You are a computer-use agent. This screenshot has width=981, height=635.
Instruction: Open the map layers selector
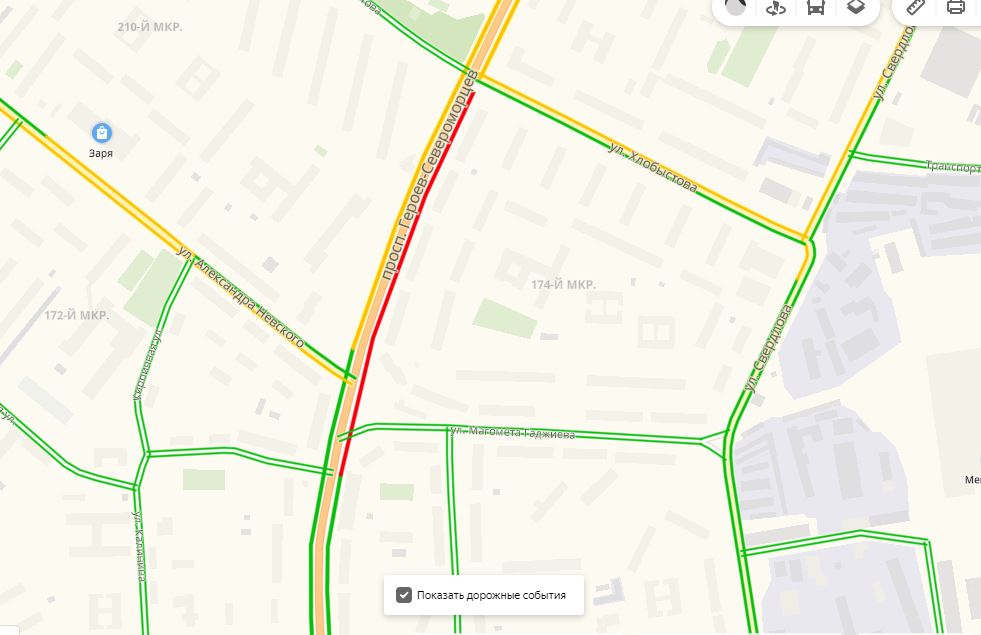[856, 7]
